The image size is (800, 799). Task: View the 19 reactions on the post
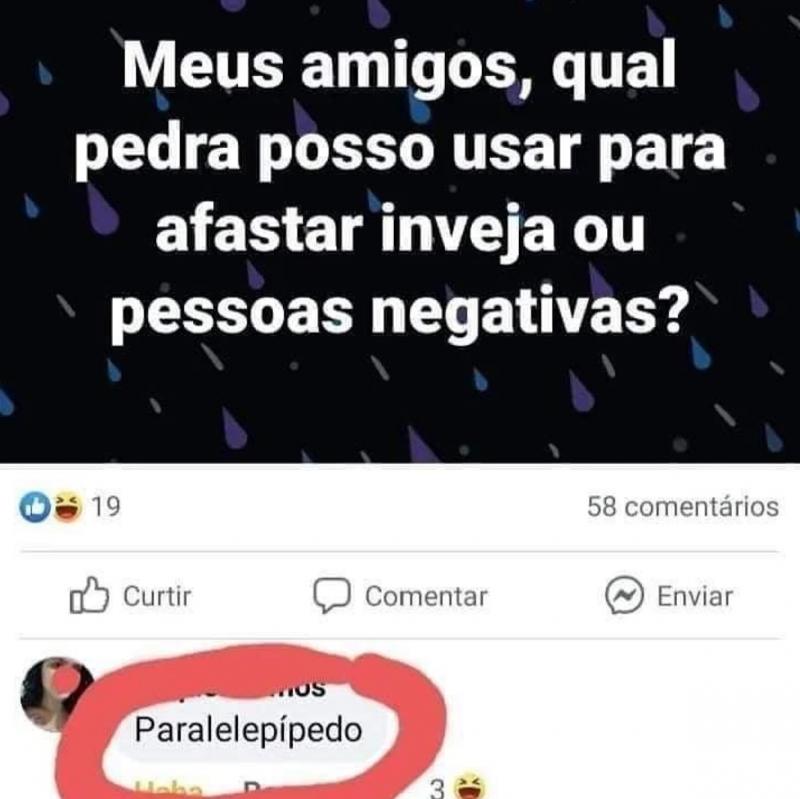click(69, 507)
